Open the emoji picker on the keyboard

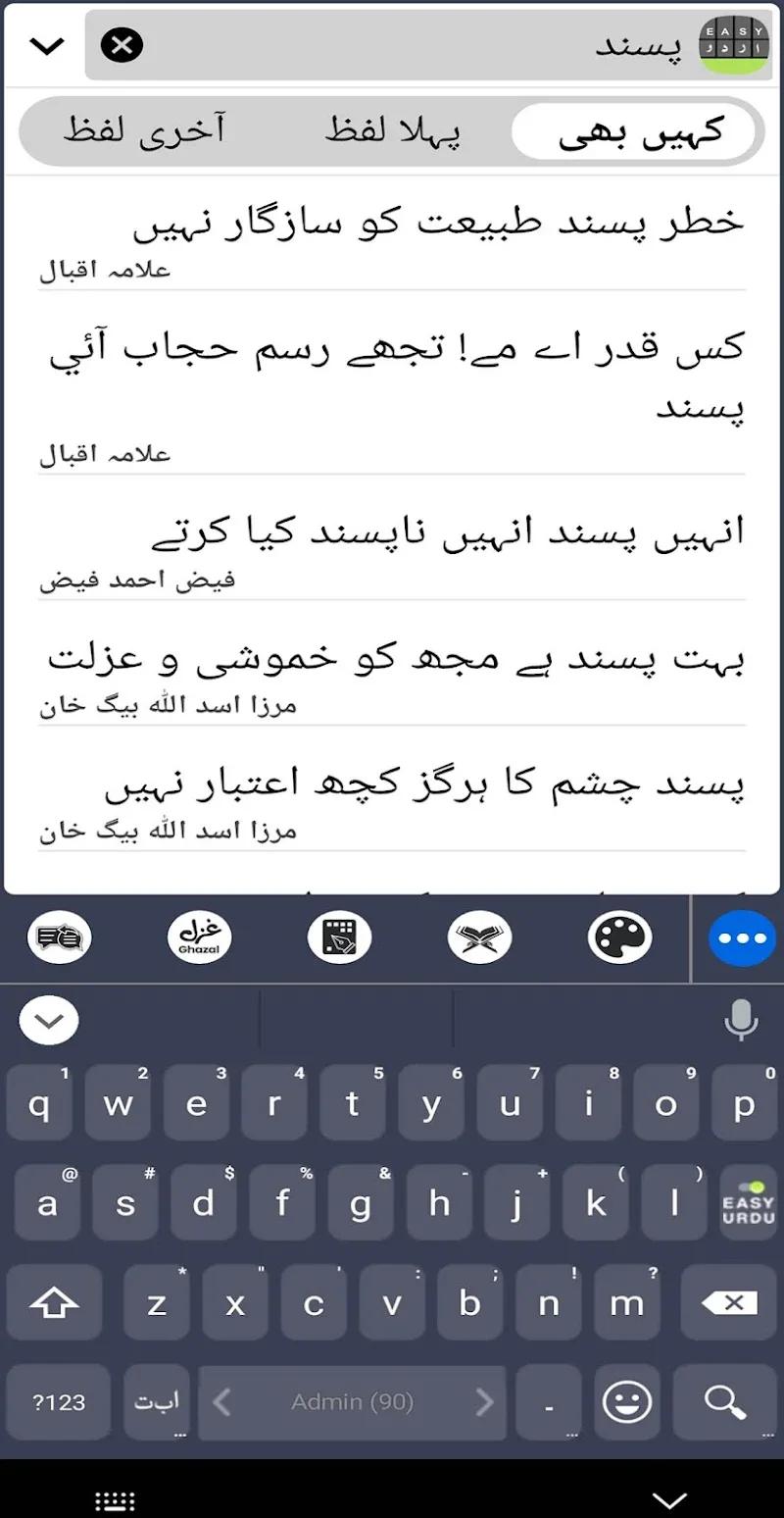click(x=627, y=1402)
